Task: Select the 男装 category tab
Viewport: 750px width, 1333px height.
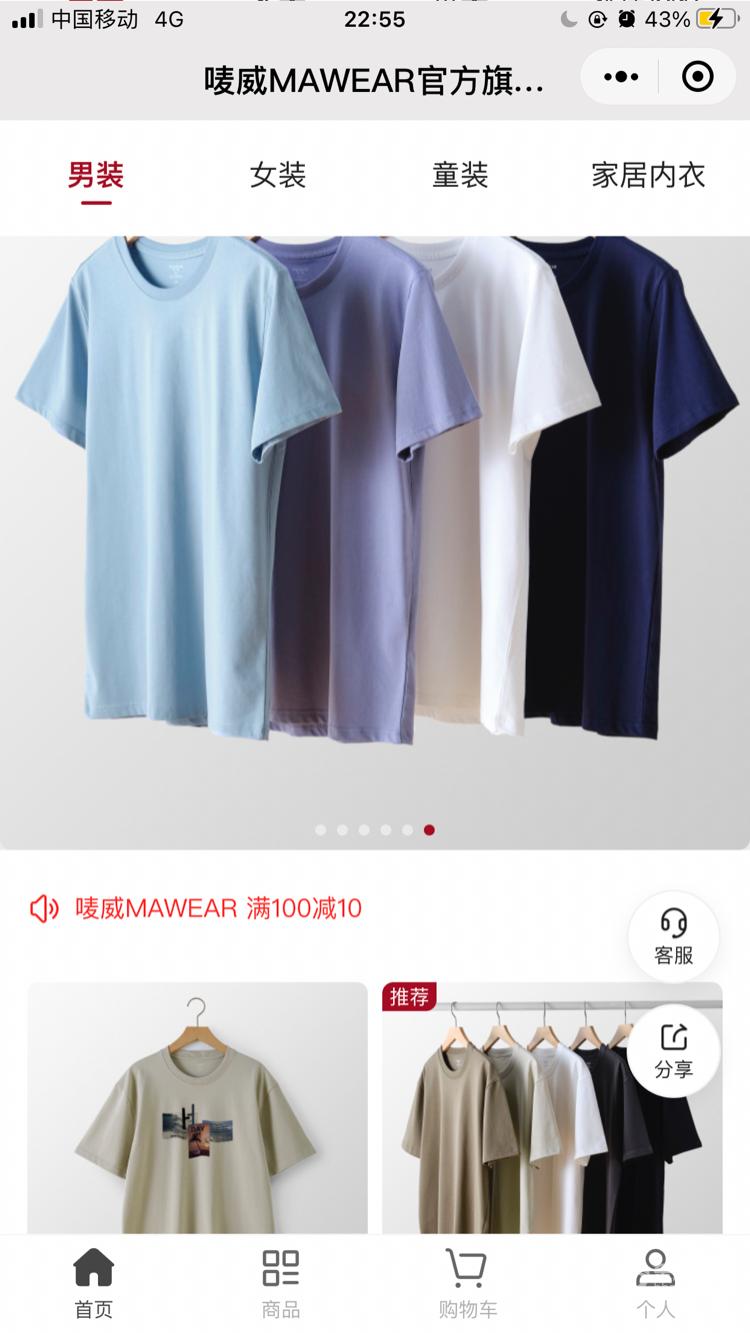Action: 96,176
